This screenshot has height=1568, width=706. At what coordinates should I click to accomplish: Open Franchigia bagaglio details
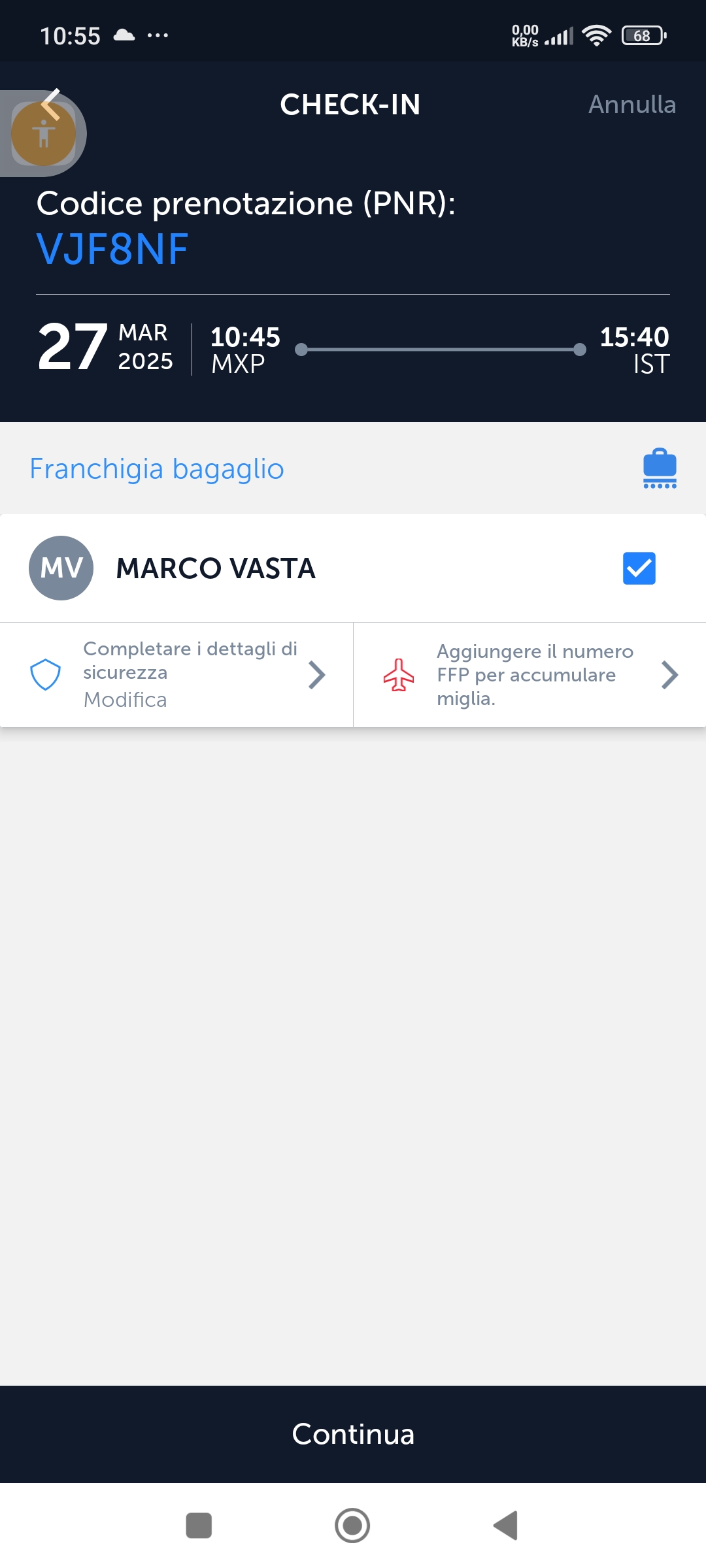[x=157, y=468]
